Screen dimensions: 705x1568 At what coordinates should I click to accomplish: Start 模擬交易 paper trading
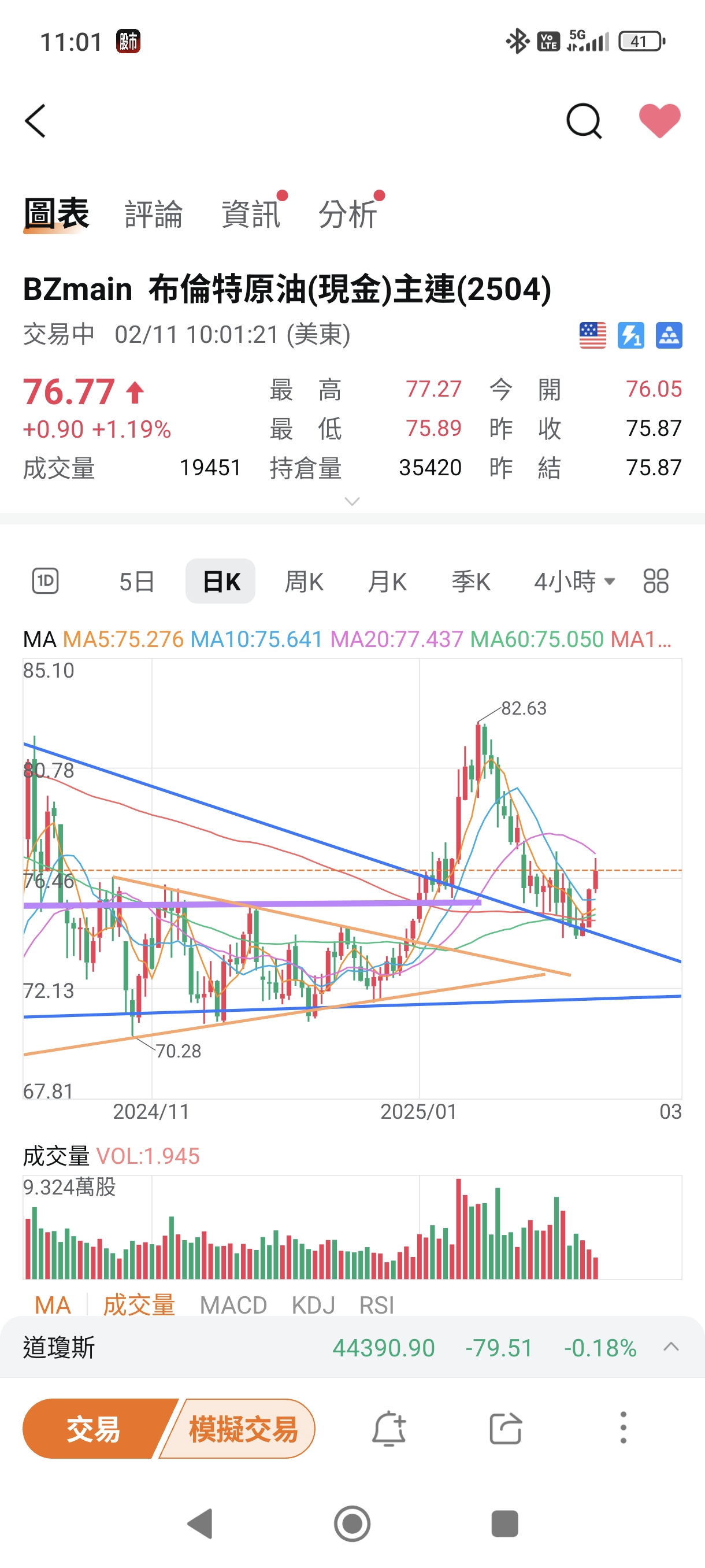click(x=243, y=1428)
